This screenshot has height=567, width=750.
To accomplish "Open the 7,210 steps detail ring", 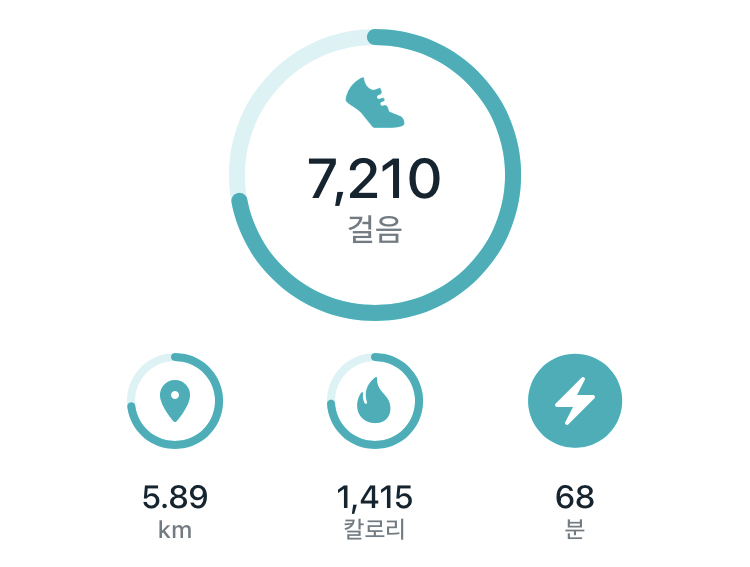I will (x=375, y=176).
